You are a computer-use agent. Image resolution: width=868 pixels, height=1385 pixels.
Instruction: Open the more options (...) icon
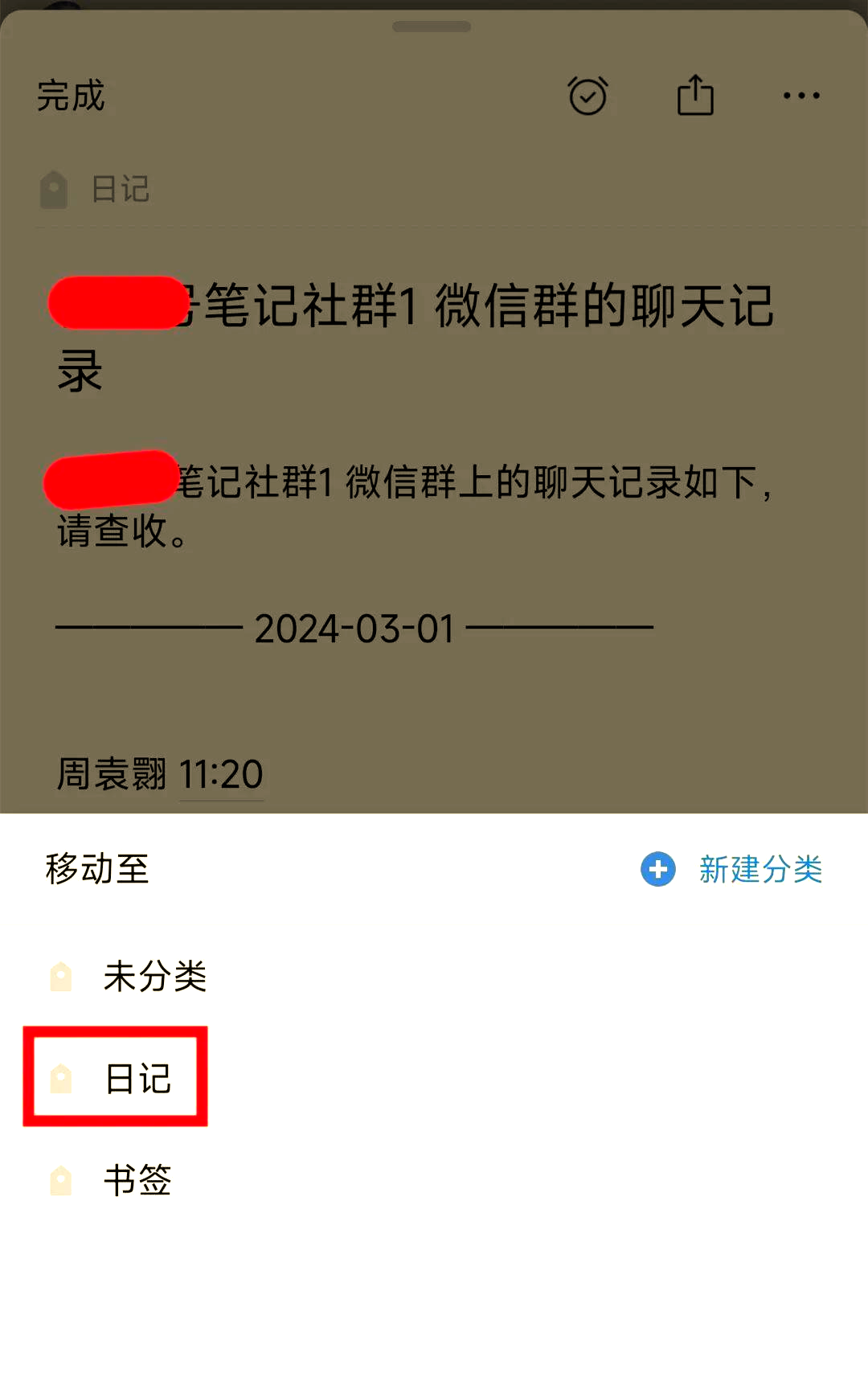(801, 96)
